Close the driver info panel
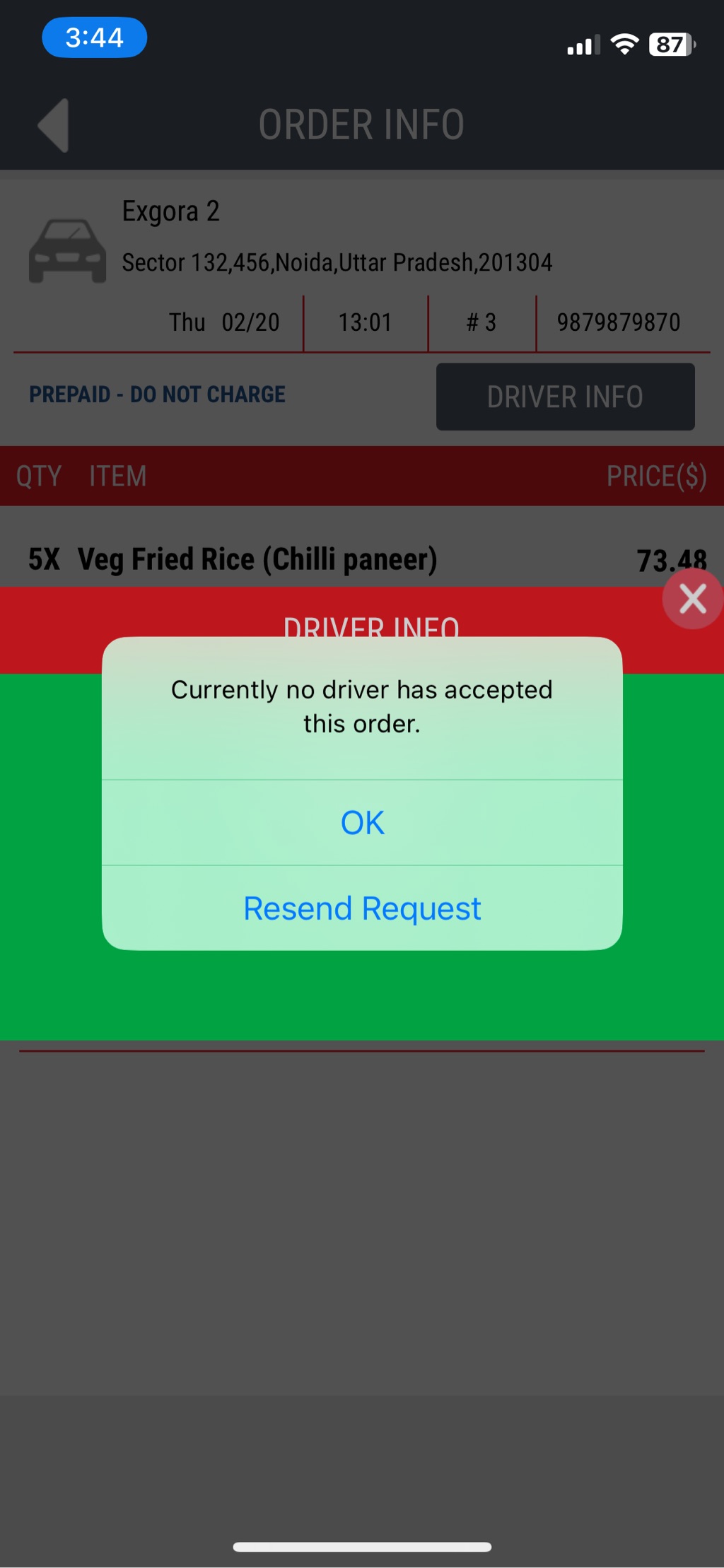Image resolution: width=724 pixels, height=1568 pixels. (692, 599)
